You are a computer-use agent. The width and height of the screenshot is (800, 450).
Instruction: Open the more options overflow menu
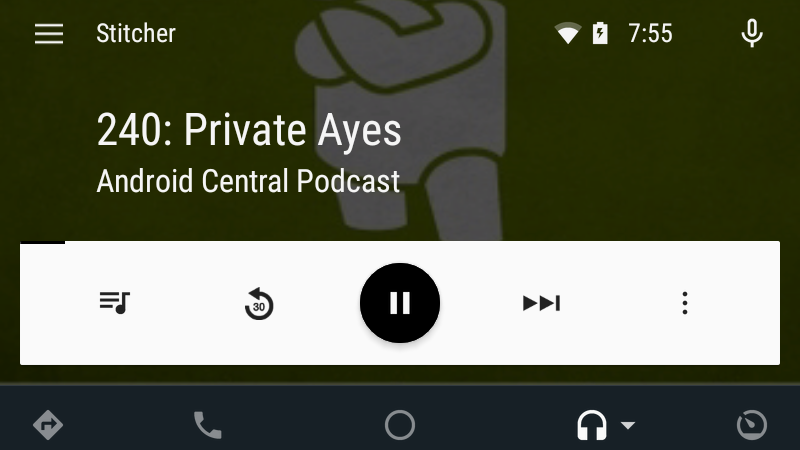684,303
